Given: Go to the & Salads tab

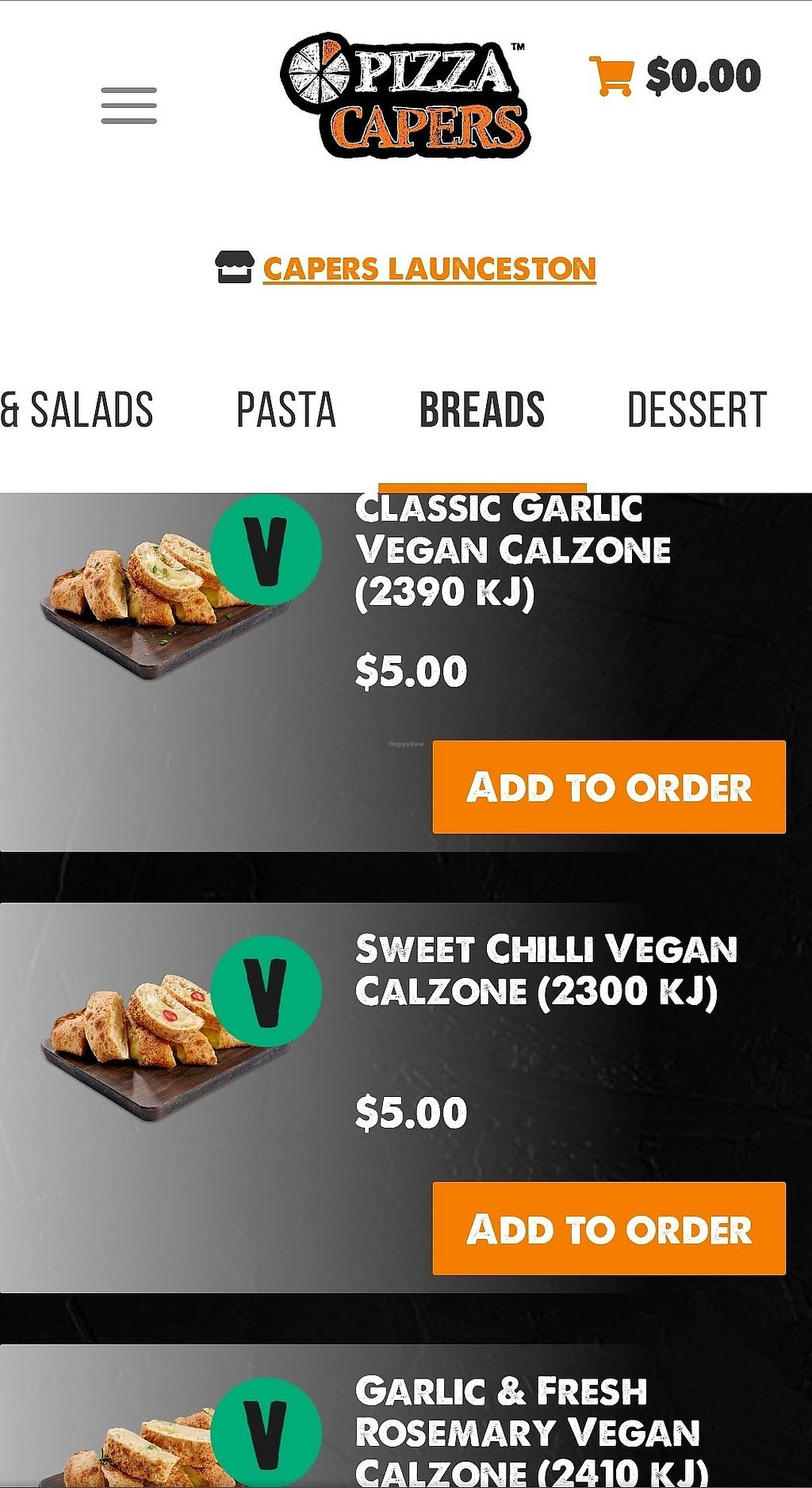Looking at the screenshot, I should pyautogui.click(x=77, y=410).
